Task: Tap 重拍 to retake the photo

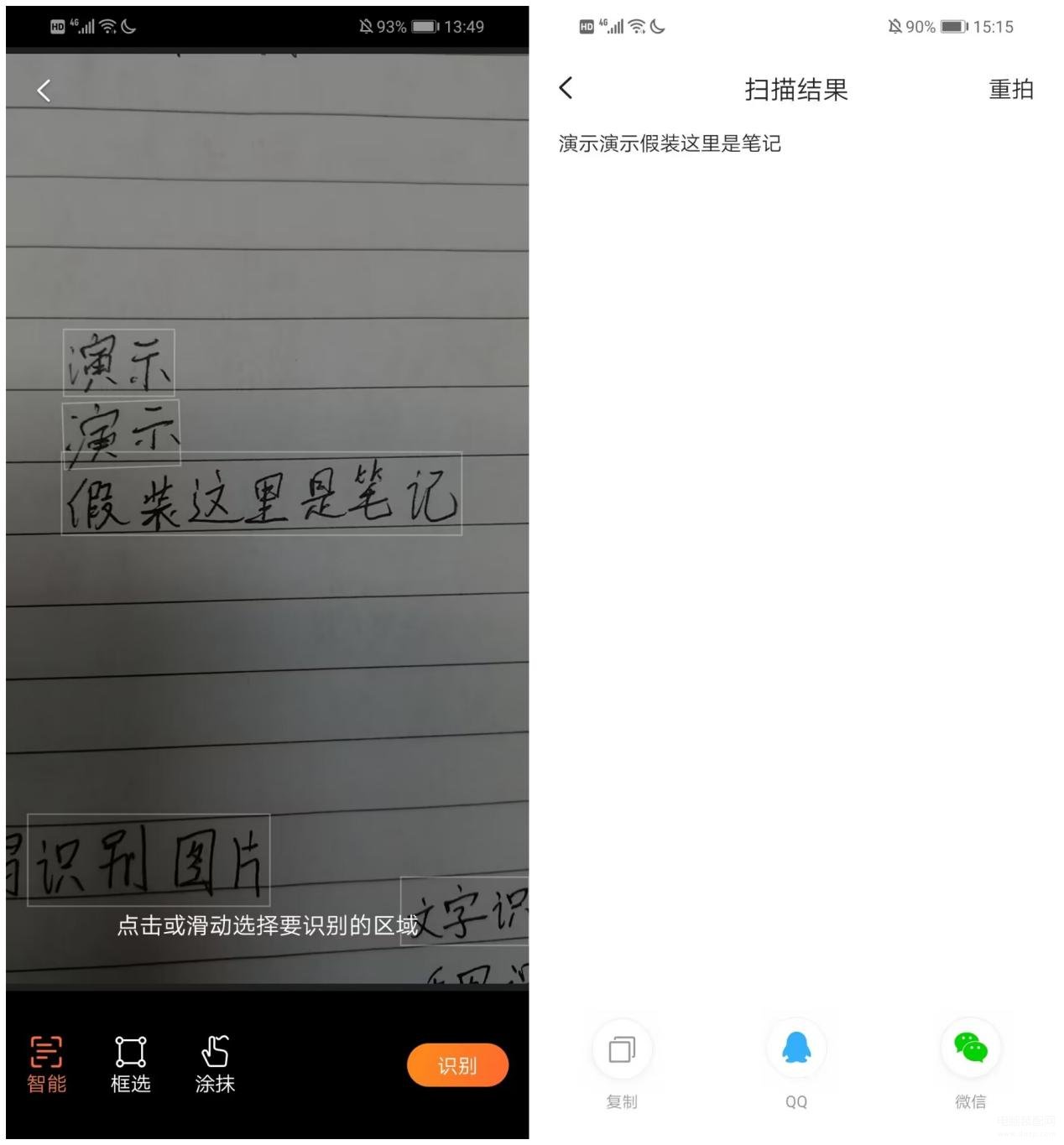Action: 1010,90
